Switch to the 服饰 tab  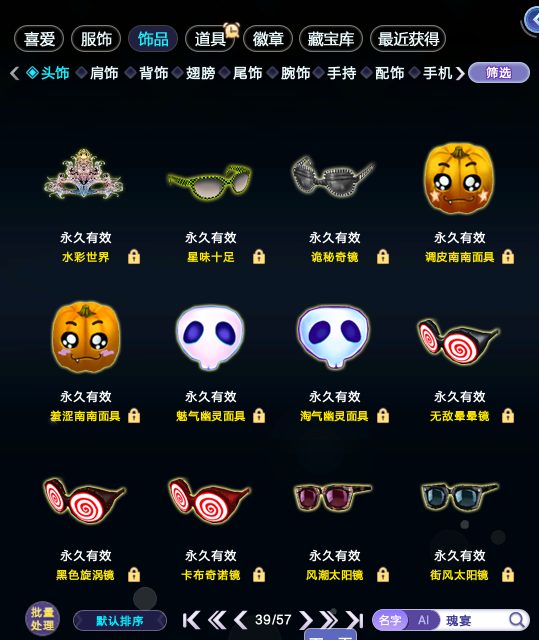pos(96,39)
